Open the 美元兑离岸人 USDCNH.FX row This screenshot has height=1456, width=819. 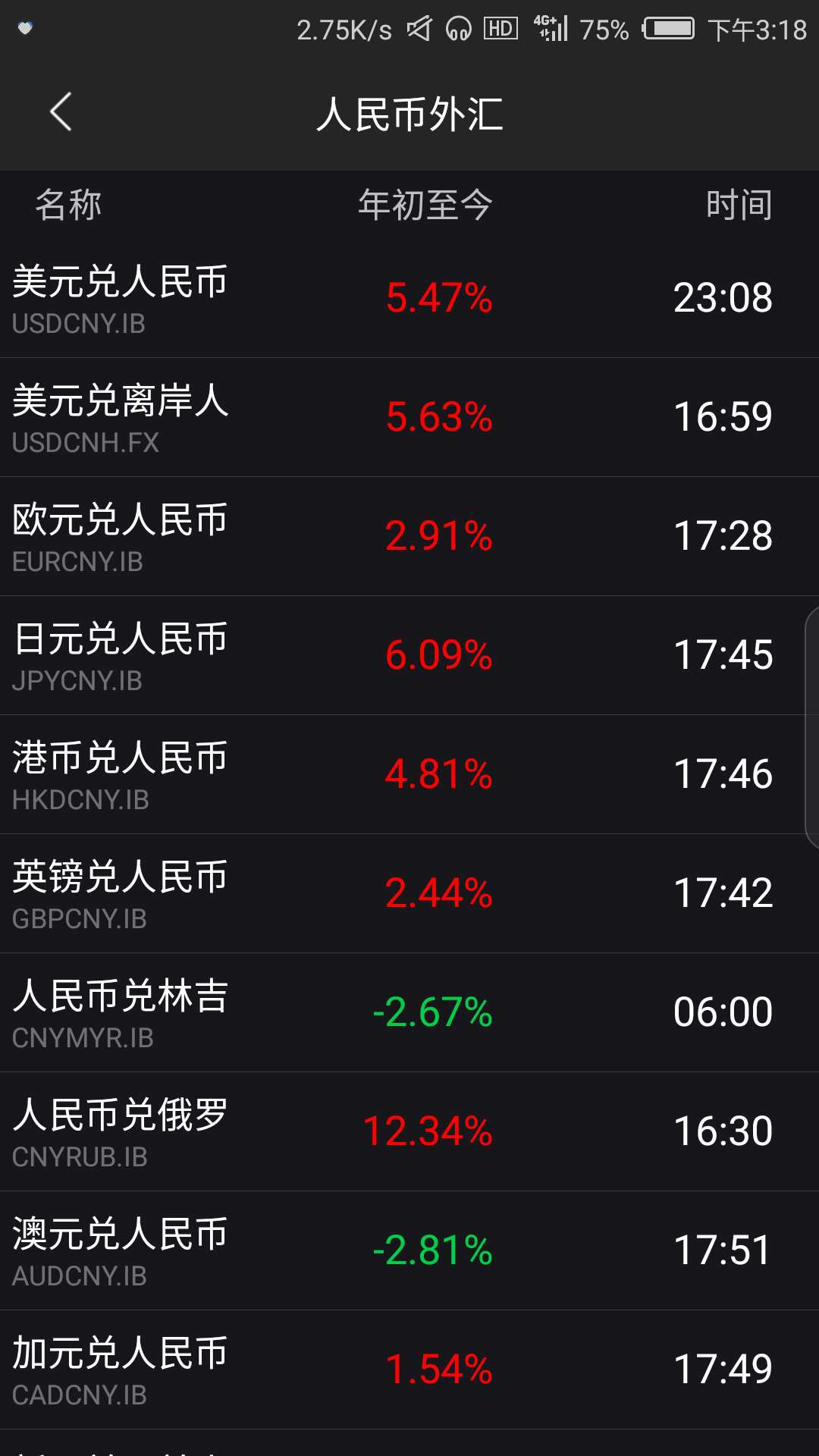pos(409,417)
